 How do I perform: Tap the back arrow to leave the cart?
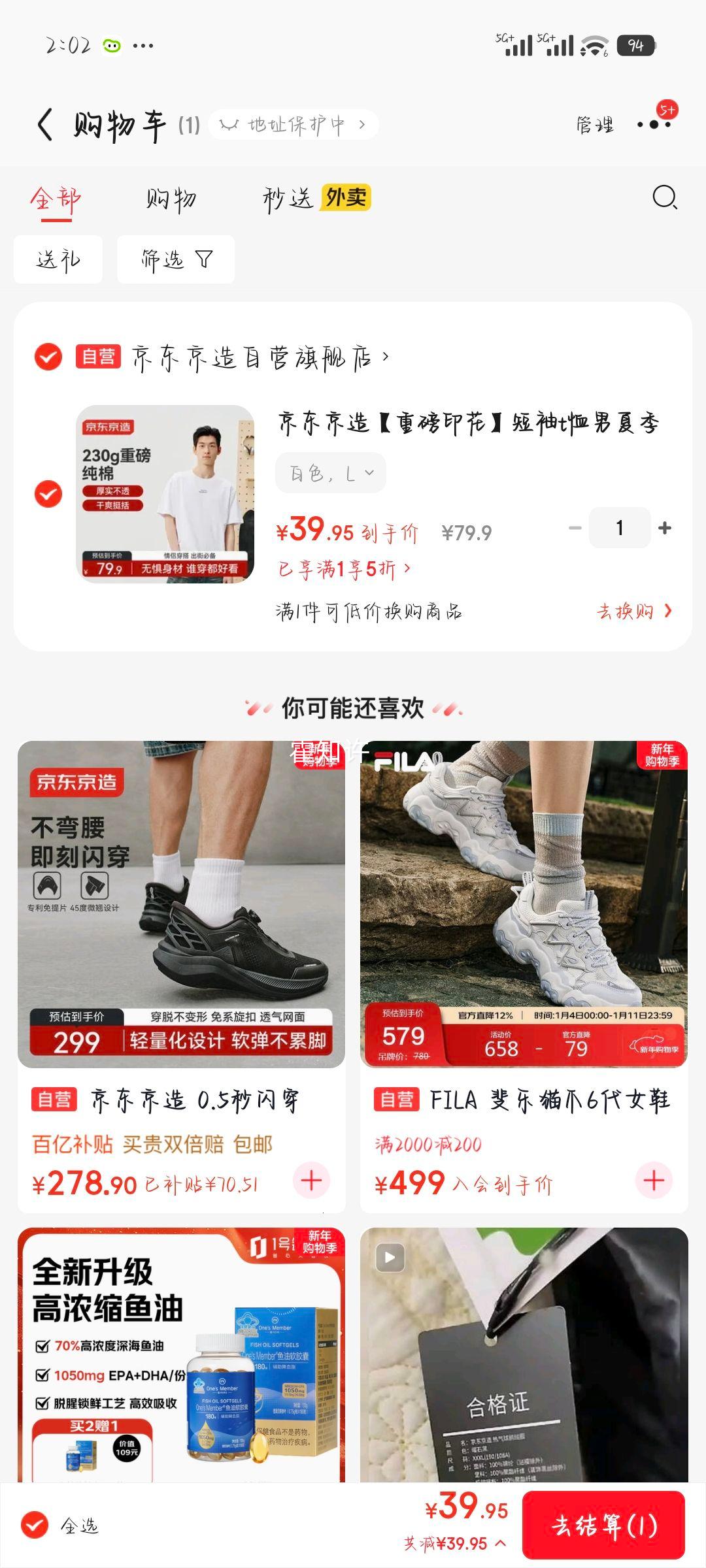(44, 124)
